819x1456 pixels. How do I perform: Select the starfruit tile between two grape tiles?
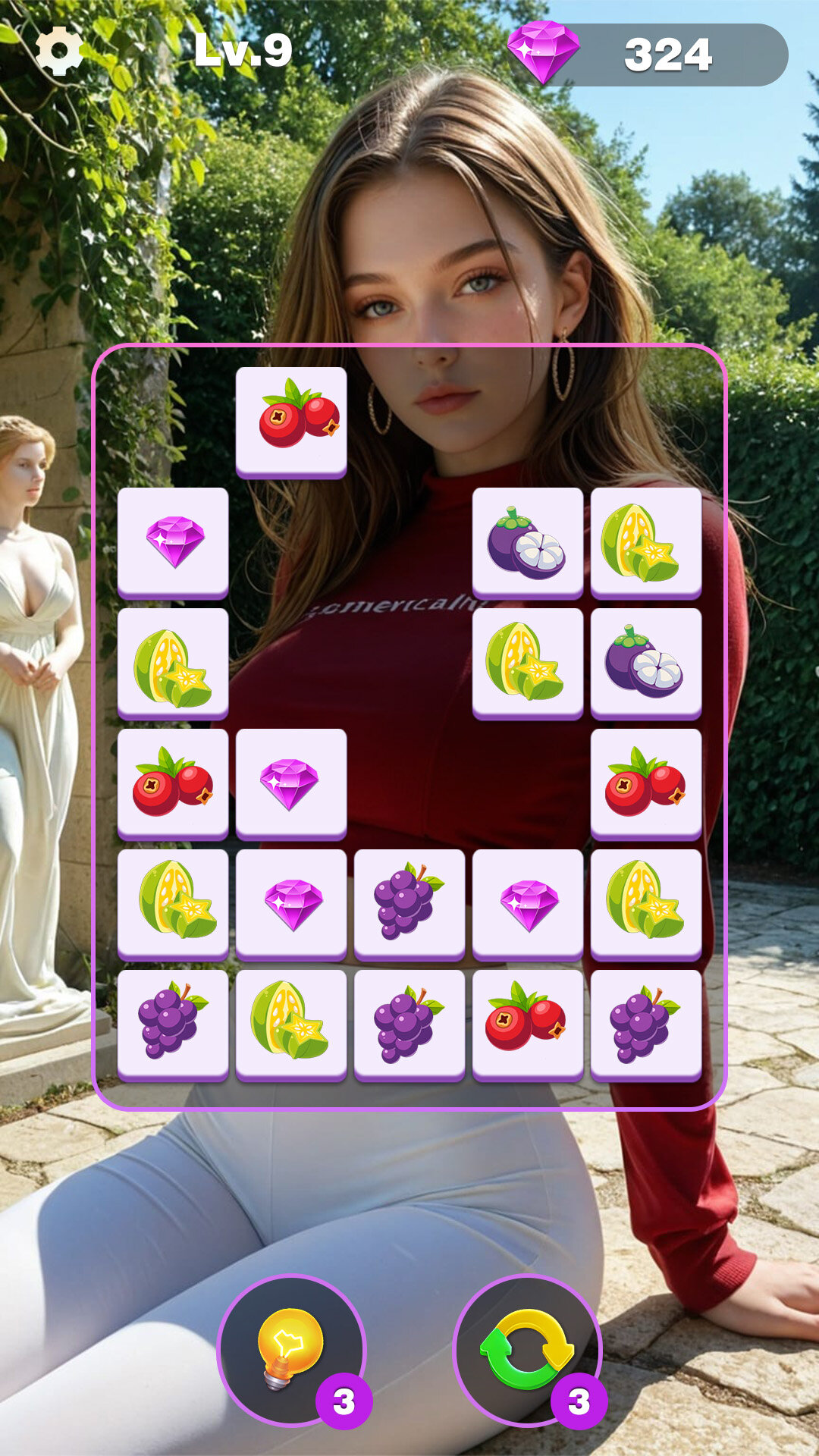click(291, 1025)
